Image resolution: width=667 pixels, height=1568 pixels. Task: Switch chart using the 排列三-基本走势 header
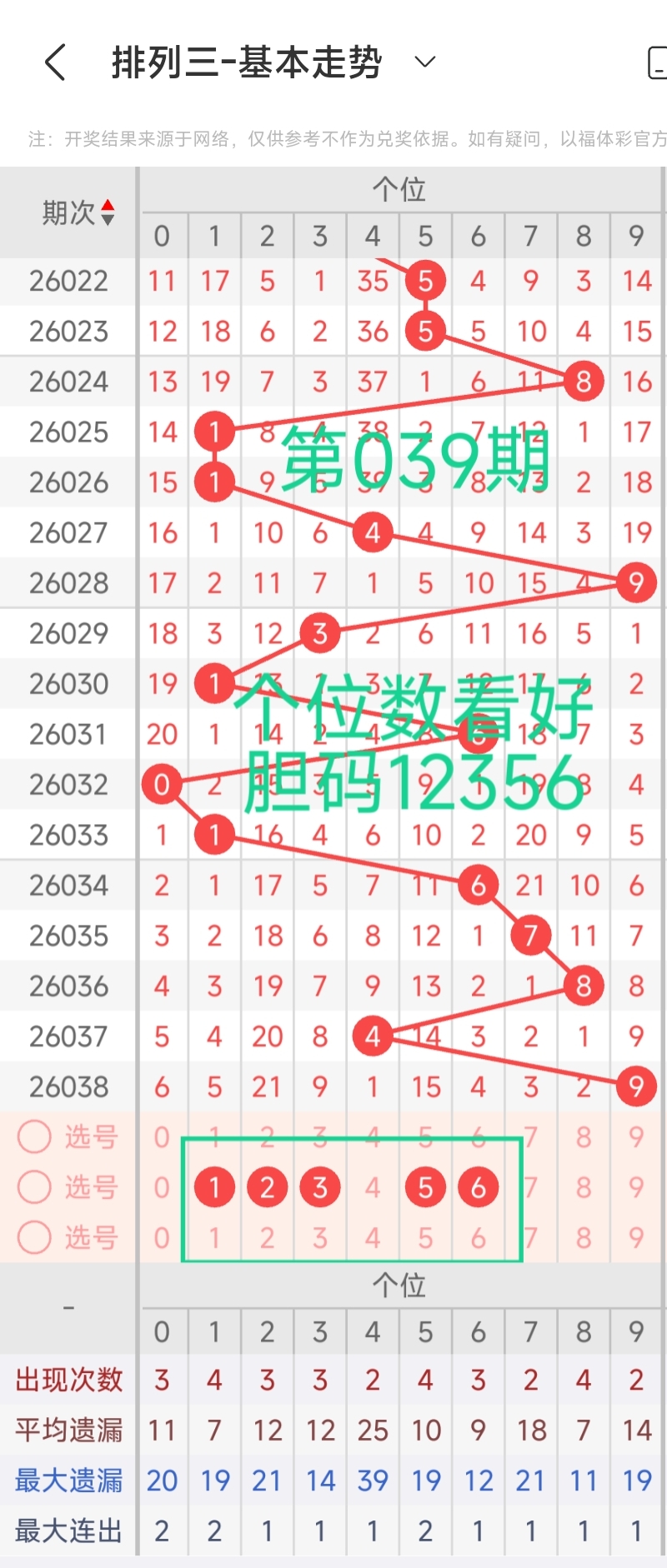246,62
